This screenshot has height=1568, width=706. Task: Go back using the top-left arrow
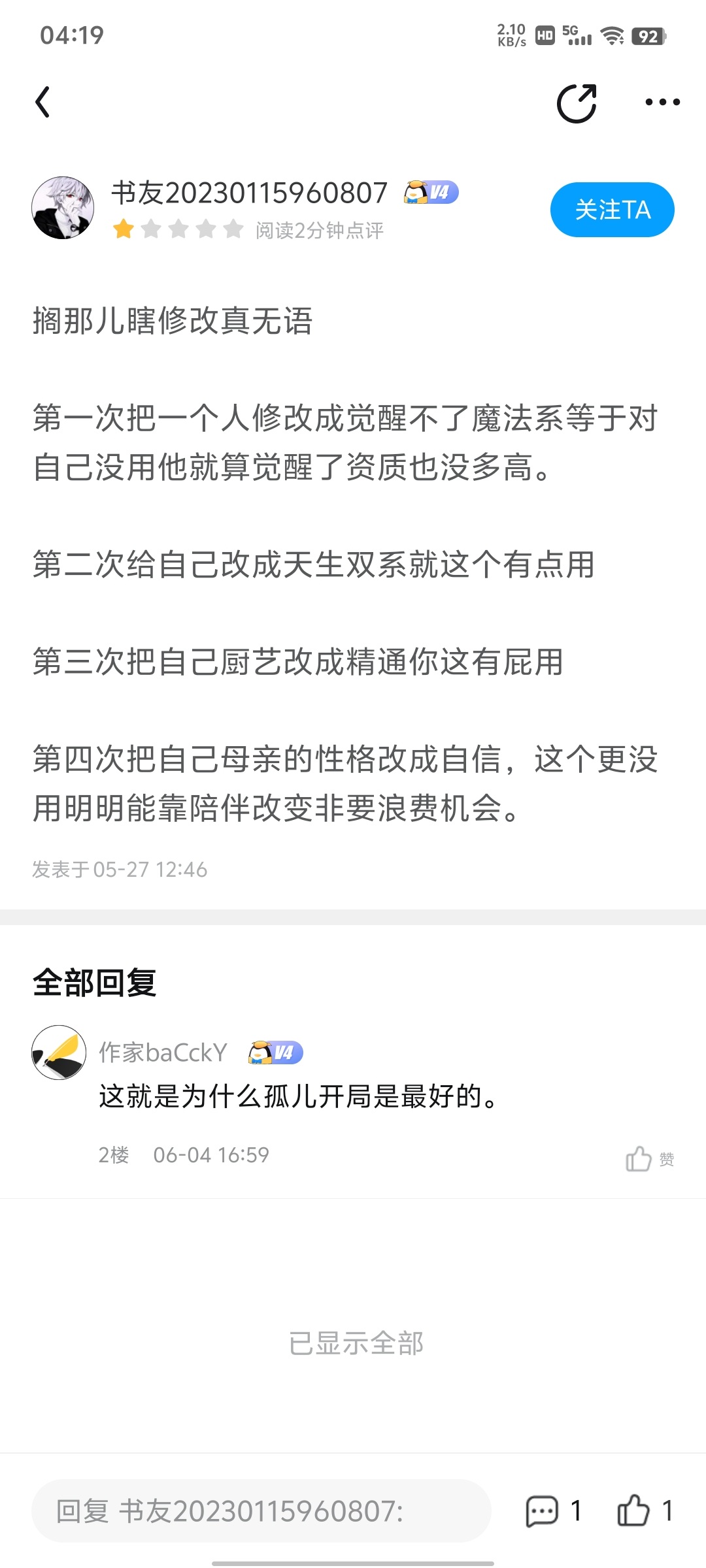tap(43, 103)
